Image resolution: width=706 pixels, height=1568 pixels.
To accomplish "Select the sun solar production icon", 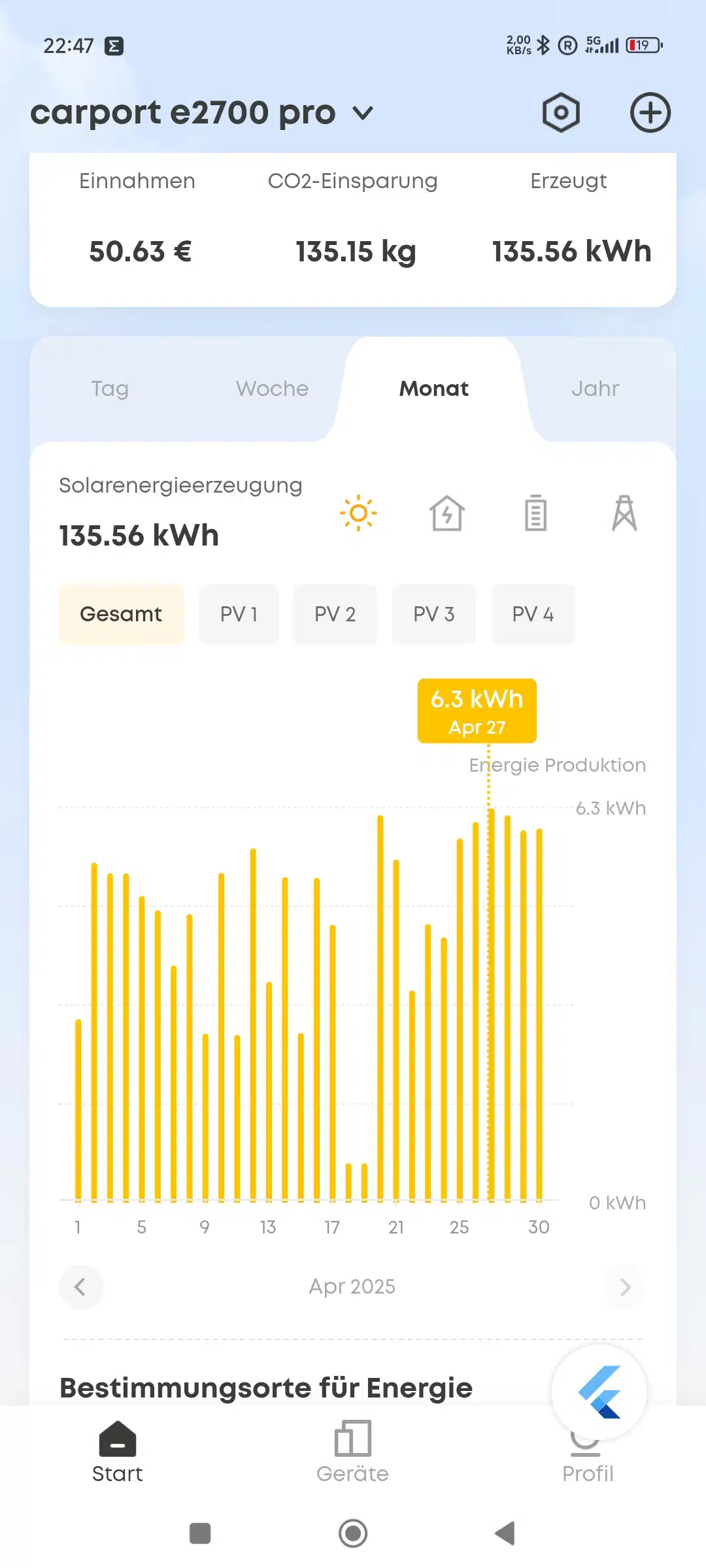I will pyautogui.click(x=358, y=513).
